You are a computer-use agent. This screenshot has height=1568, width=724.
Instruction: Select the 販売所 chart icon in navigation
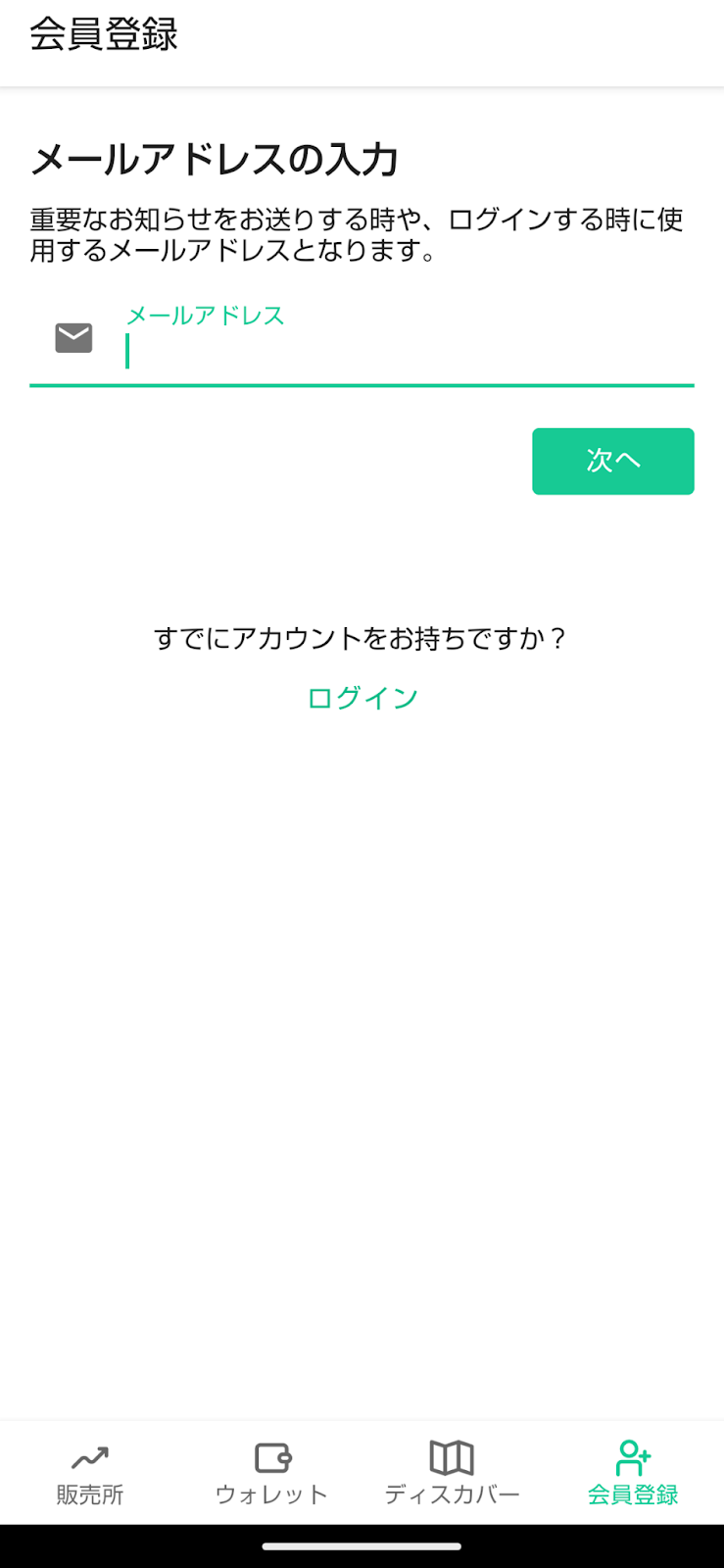[x=89, y=1456]
